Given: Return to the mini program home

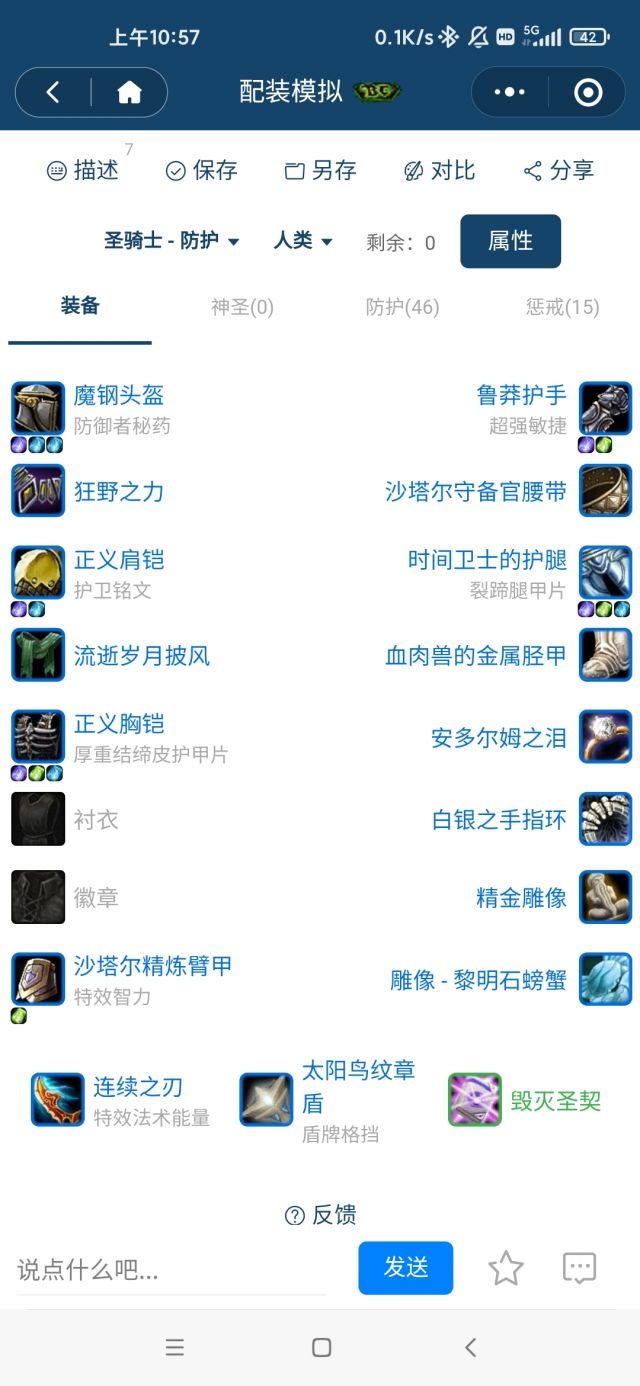Looking at the screenshot, I should (x=129, y=93).
